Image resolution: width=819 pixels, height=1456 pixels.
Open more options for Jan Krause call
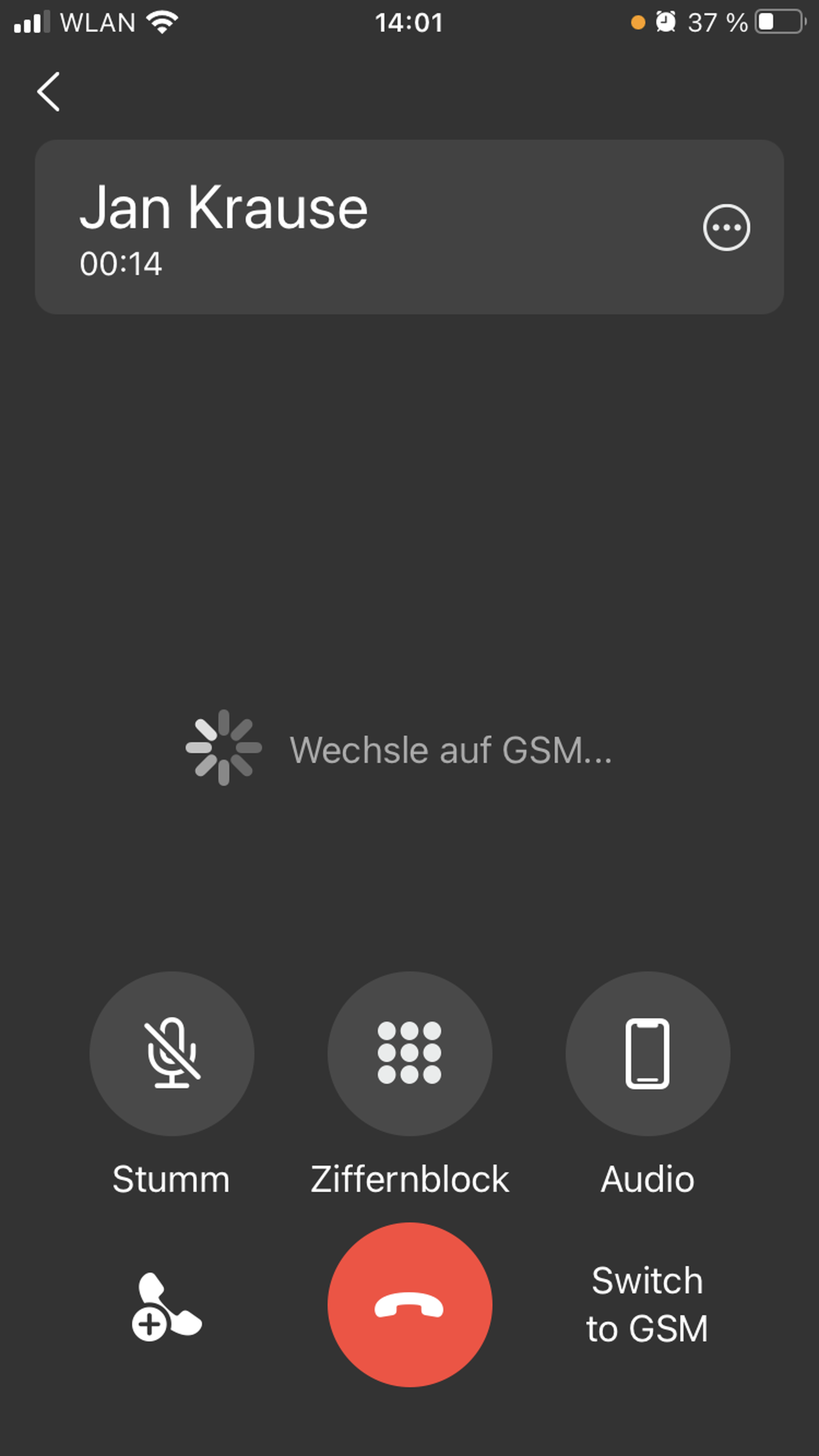pos(726,227)
